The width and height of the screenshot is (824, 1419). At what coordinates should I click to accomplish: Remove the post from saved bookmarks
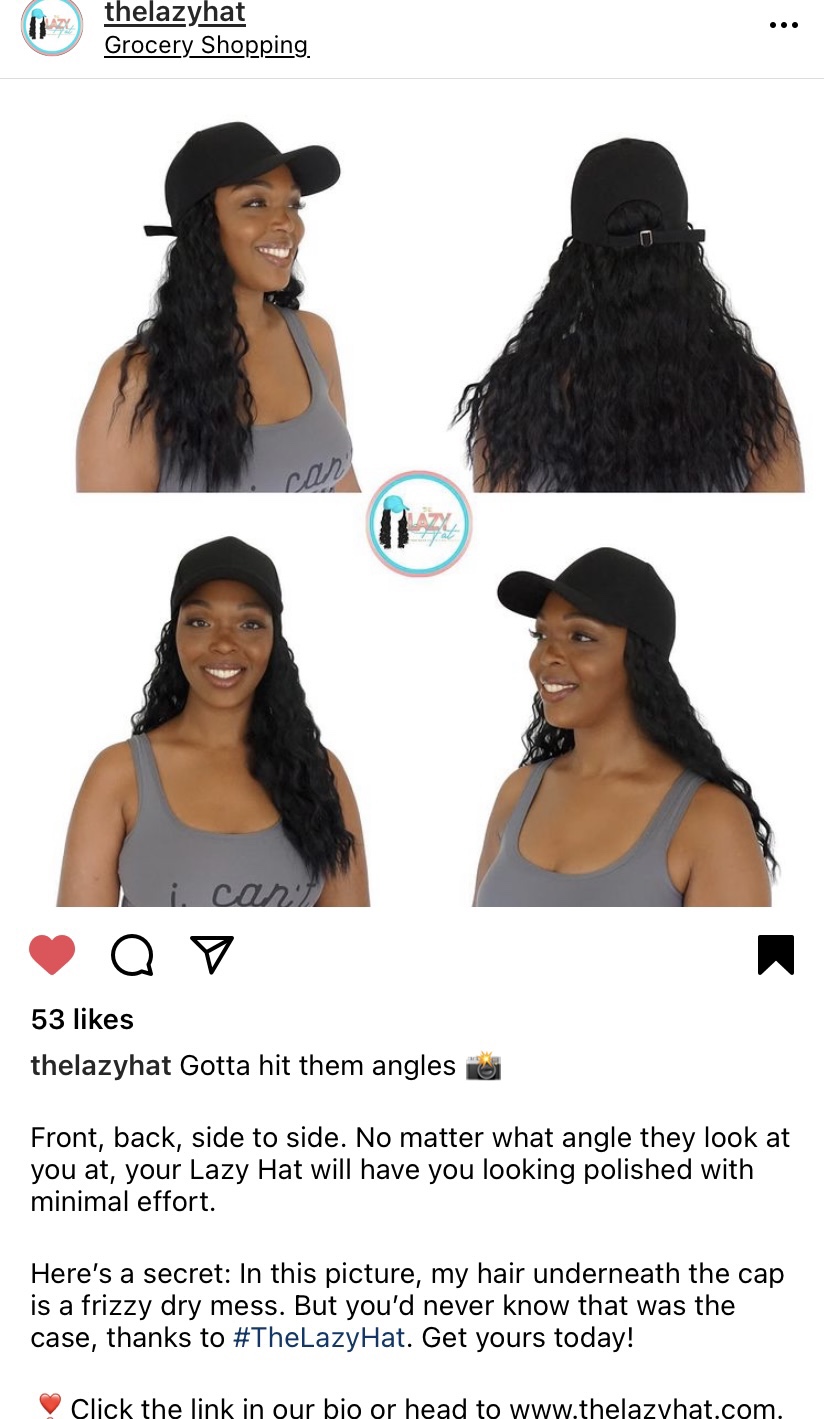(x=775, y=955)
